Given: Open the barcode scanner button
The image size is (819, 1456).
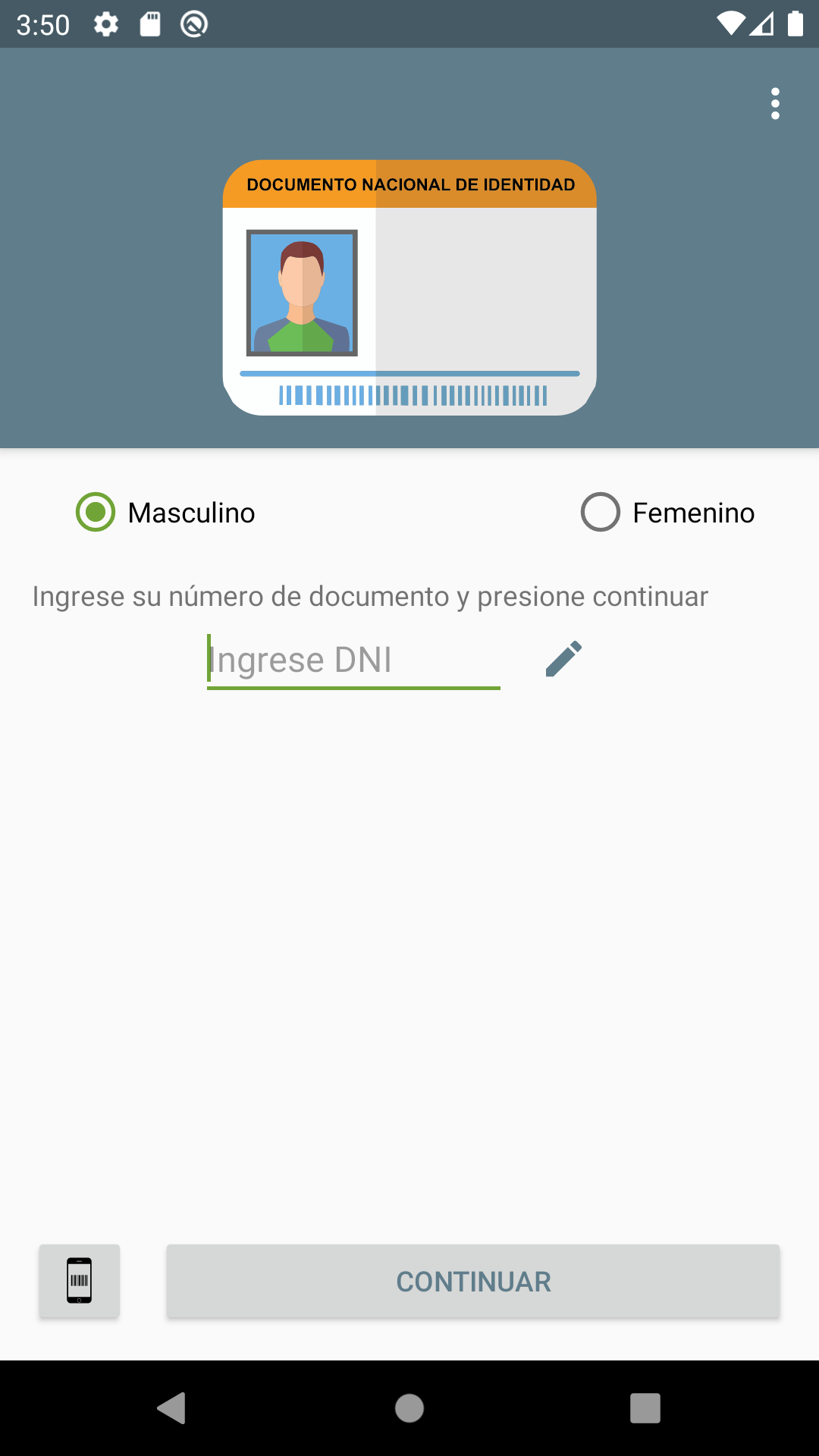Looking at the screenshot, I should pyautogui.click(x=80, y=1281).
